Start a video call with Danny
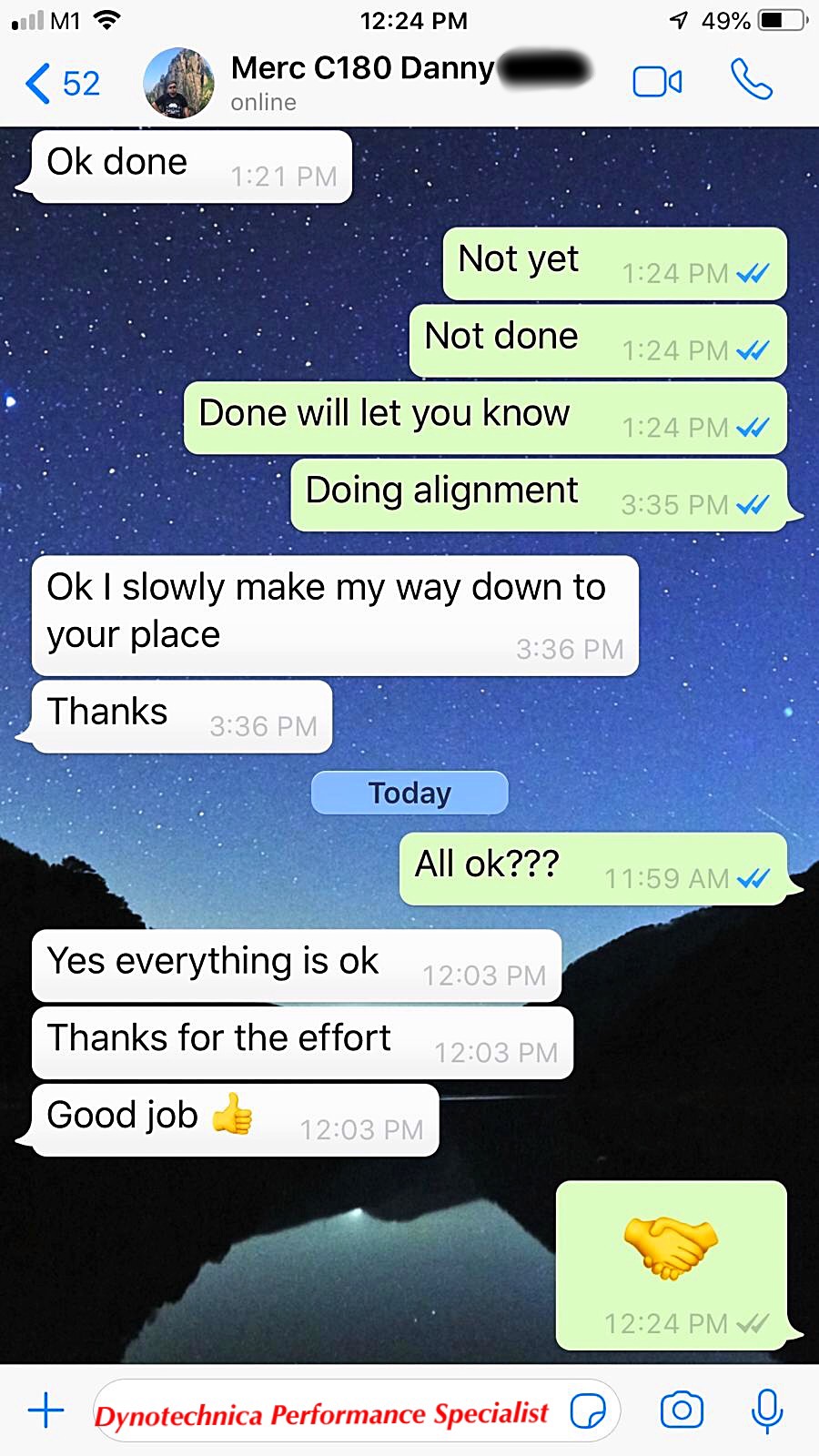The height and width of the screenshot is (1456, 819). pos(657,82)
